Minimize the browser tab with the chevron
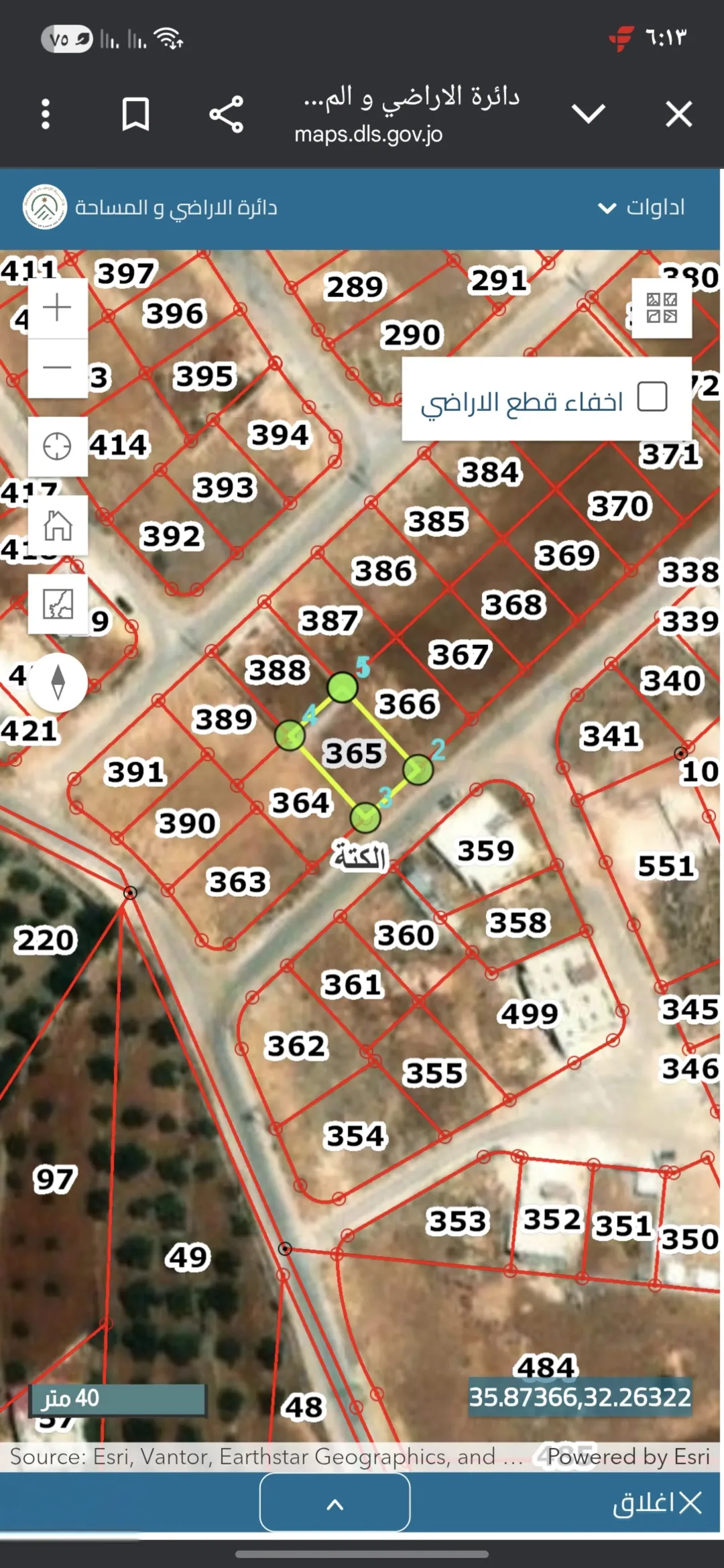 tap(589, 113)
